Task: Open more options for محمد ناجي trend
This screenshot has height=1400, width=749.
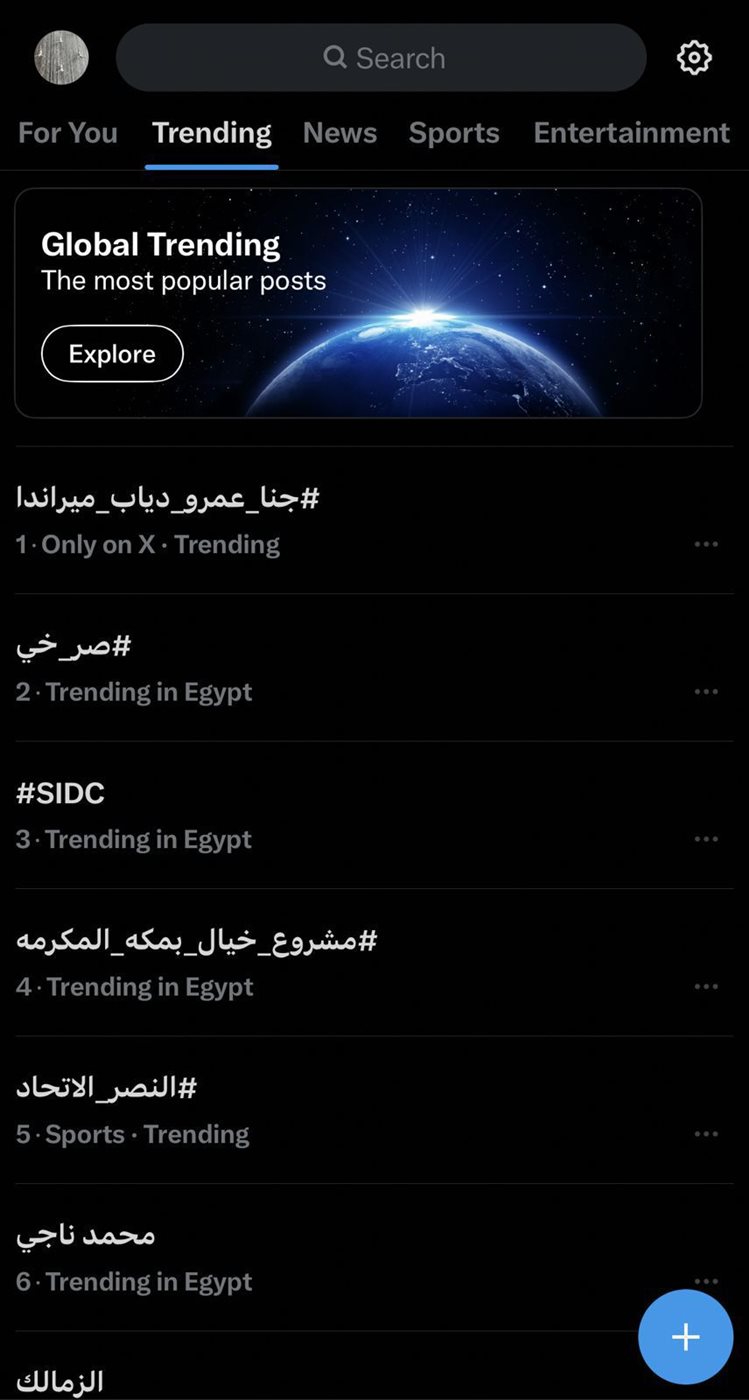Action: [x=707, y=1281]
